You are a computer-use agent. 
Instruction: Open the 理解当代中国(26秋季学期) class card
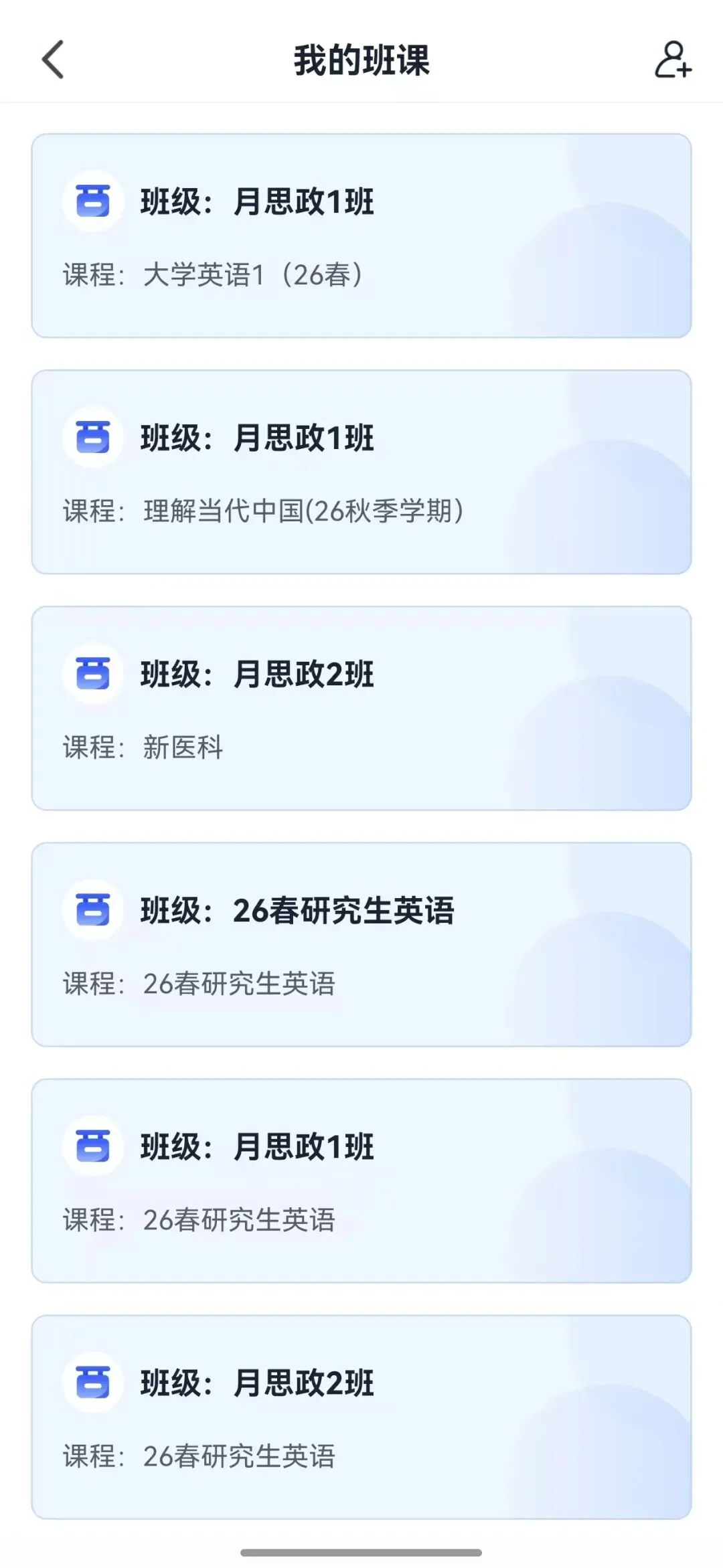[x=361, y=472]
